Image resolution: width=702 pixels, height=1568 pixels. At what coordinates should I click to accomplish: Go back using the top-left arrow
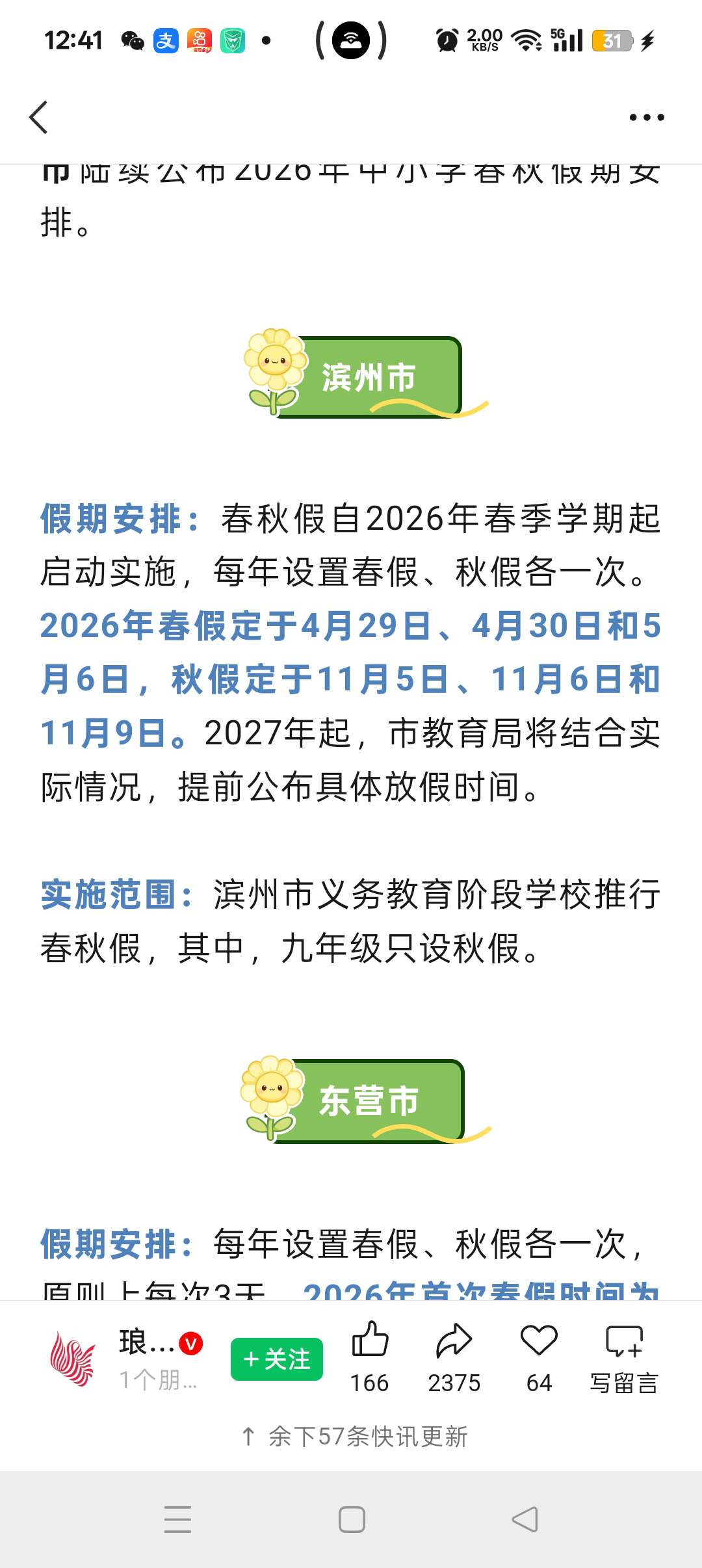[39, 118]
